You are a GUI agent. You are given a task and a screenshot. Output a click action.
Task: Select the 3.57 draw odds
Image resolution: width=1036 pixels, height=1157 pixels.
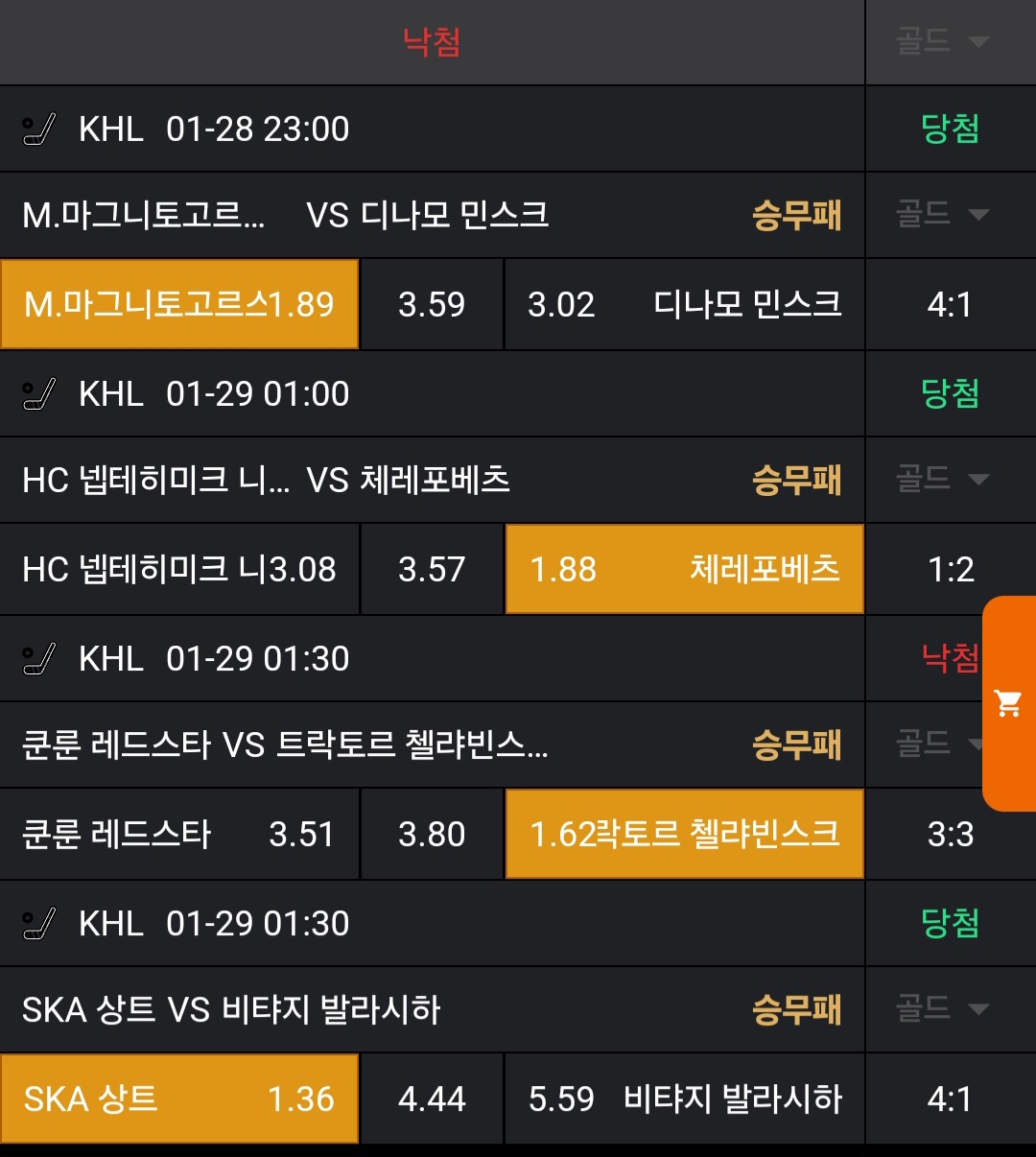(432, 569)
